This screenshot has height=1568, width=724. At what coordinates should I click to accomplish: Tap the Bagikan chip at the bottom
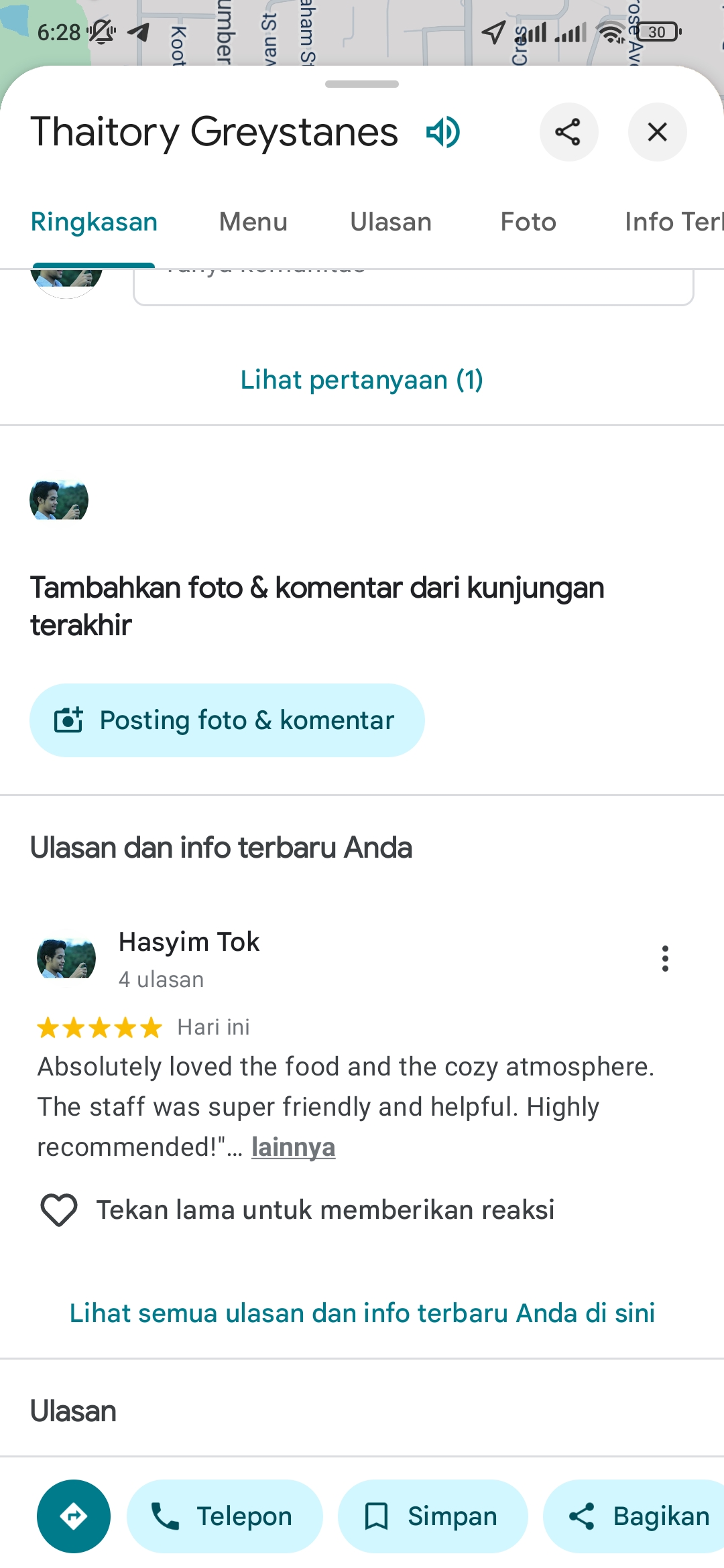pos(638,1516)
